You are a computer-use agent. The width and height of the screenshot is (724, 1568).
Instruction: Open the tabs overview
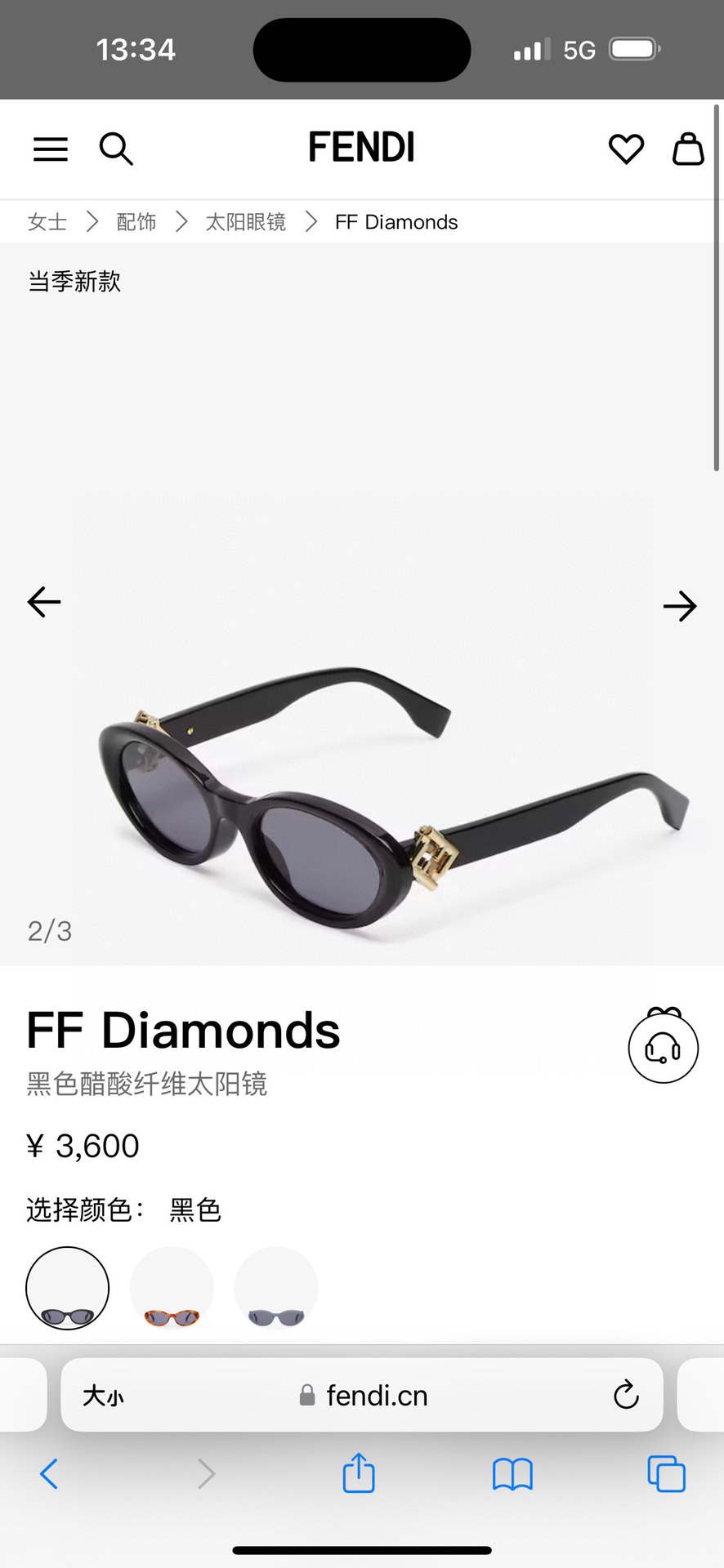click(x=666, y=1474)
